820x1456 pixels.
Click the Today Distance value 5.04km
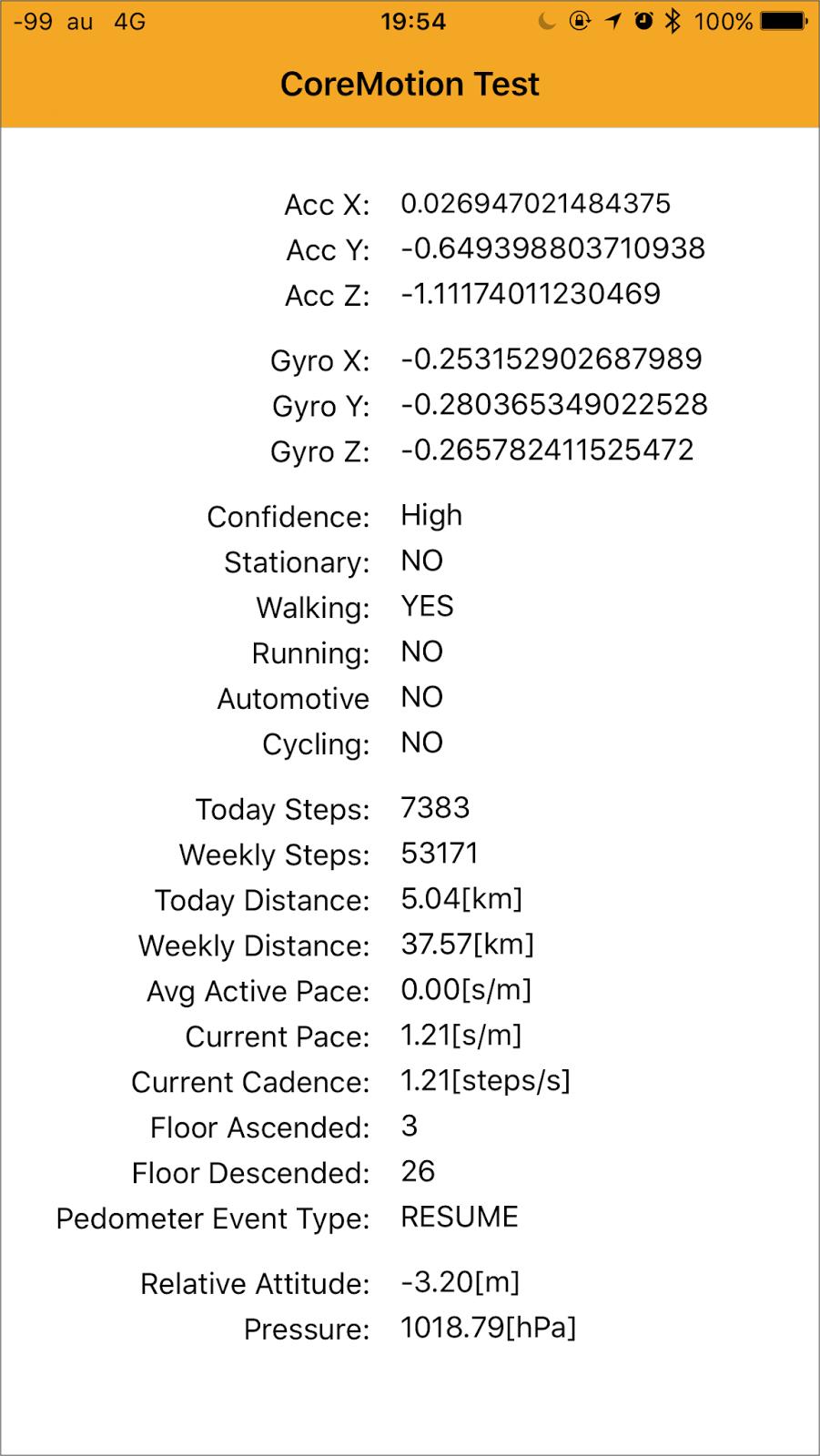(461, 899)
